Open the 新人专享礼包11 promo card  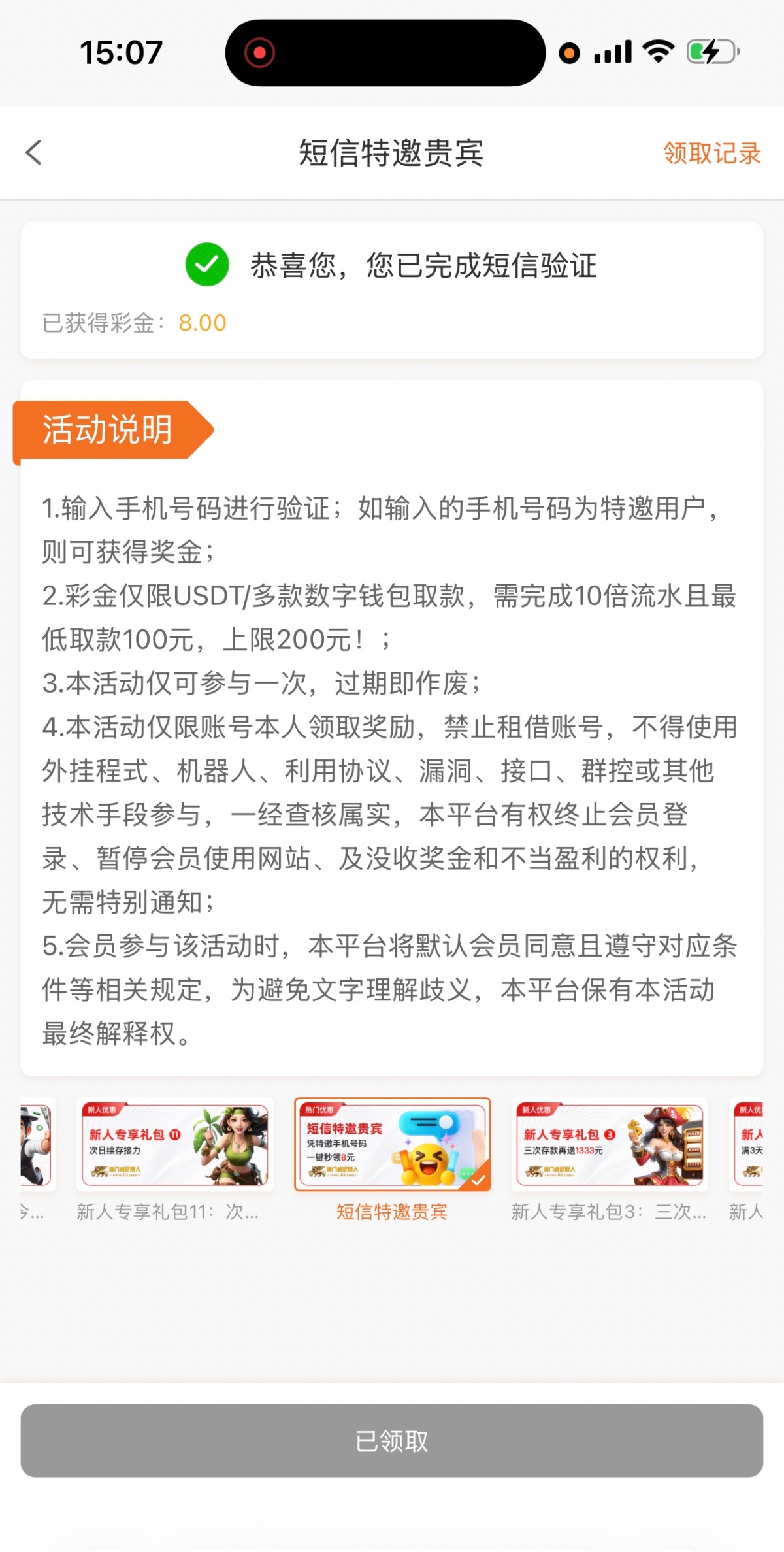(x=174, y=1146)
